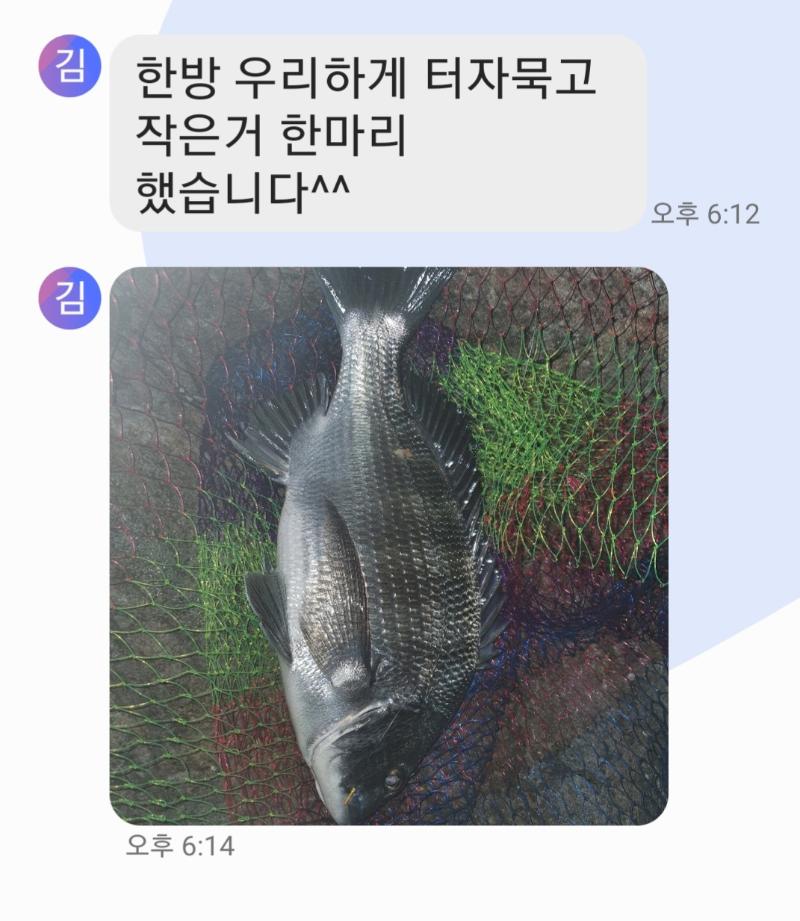Tap 김's avatar beside the fish photo

pos(69,298)
